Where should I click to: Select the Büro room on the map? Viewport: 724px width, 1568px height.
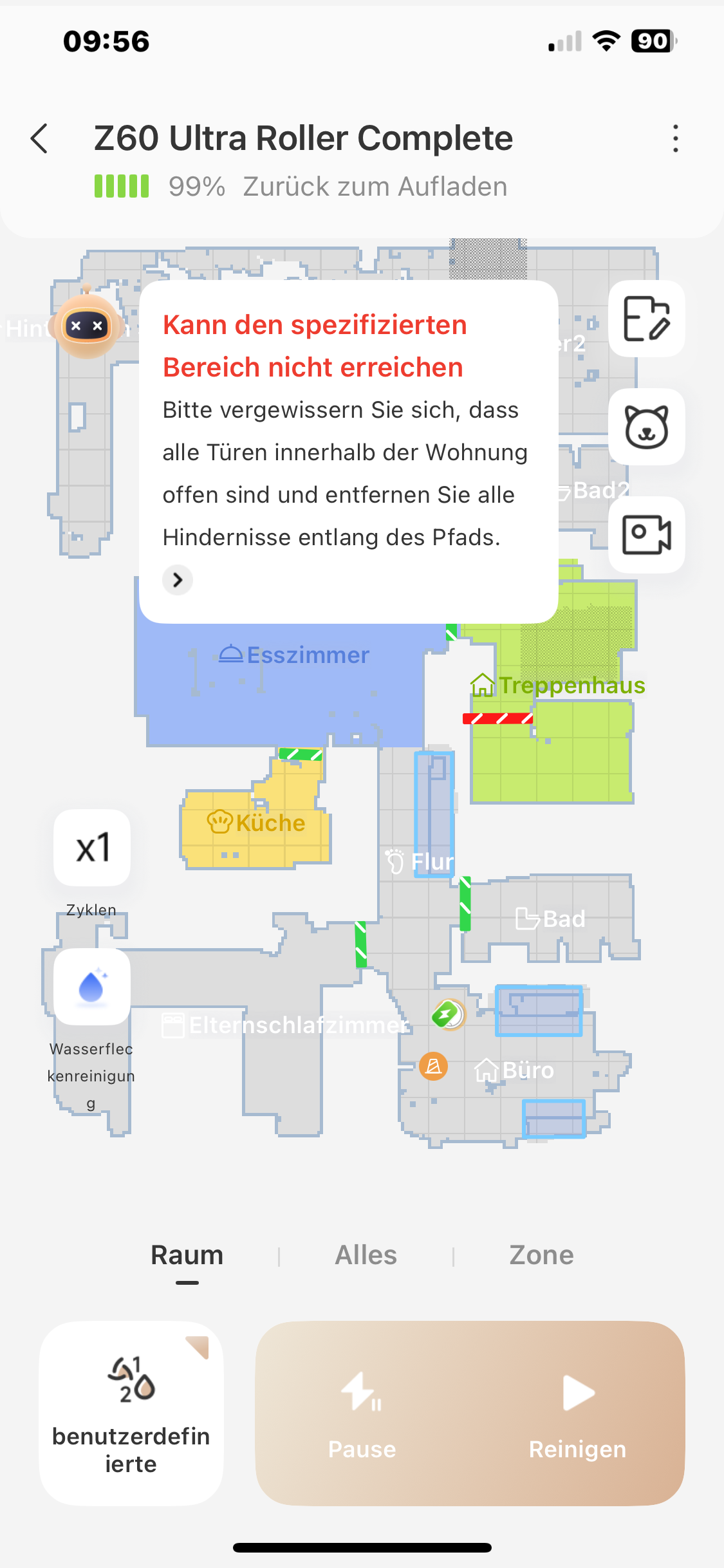(x=514, y=1070)
